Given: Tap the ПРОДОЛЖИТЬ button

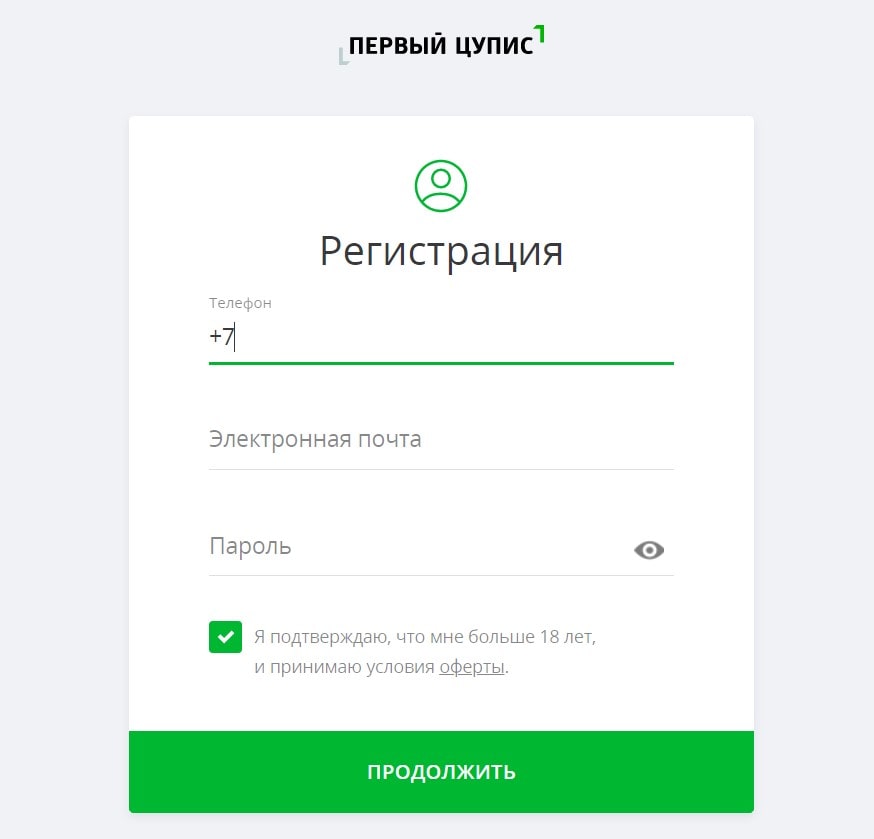Looking at the screenshot, I should pyautogui.click(x=441, y=771).
